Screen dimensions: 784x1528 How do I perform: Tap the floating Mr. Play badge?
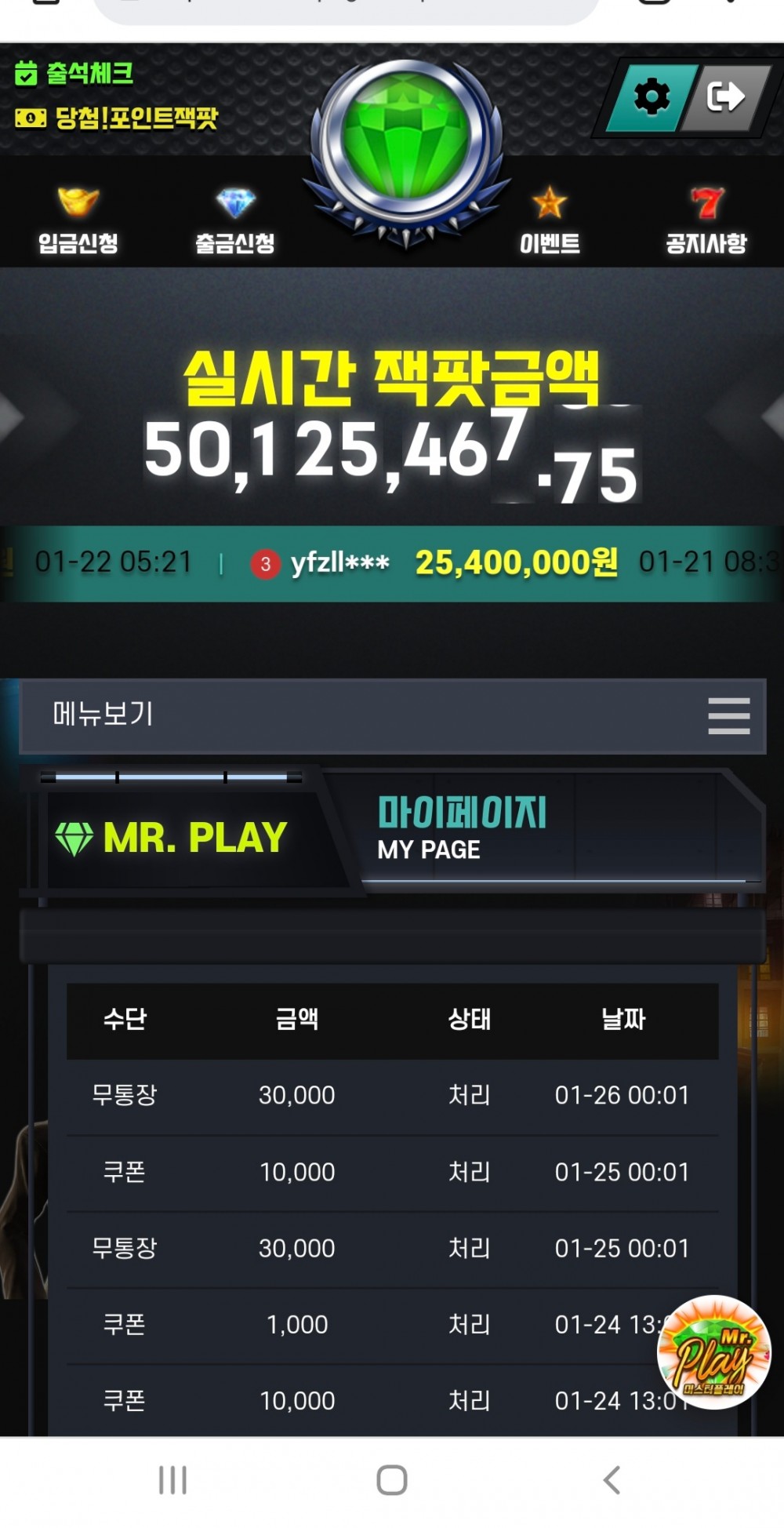tap(713, 1352)
